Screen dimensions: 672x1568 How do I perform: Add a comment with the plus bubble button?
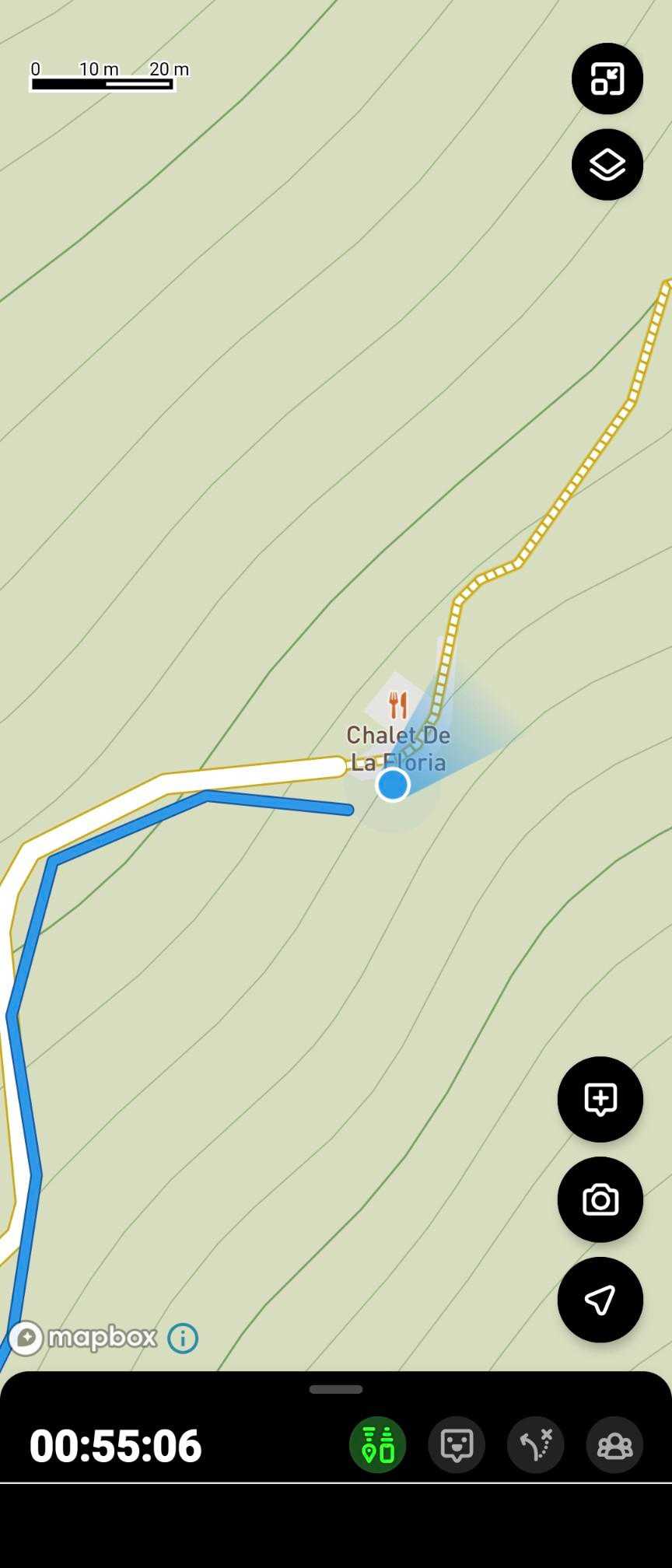tap(600, 1099)
